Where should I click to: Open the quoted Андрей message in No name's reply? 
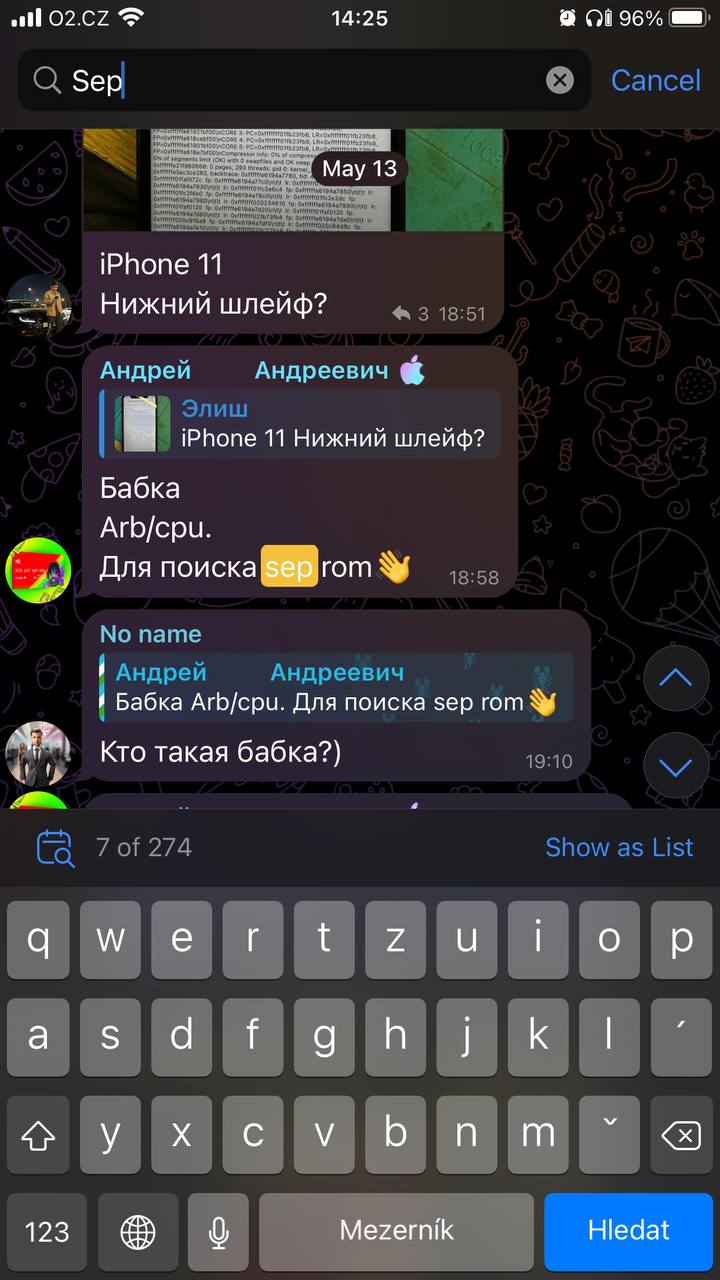336,687
